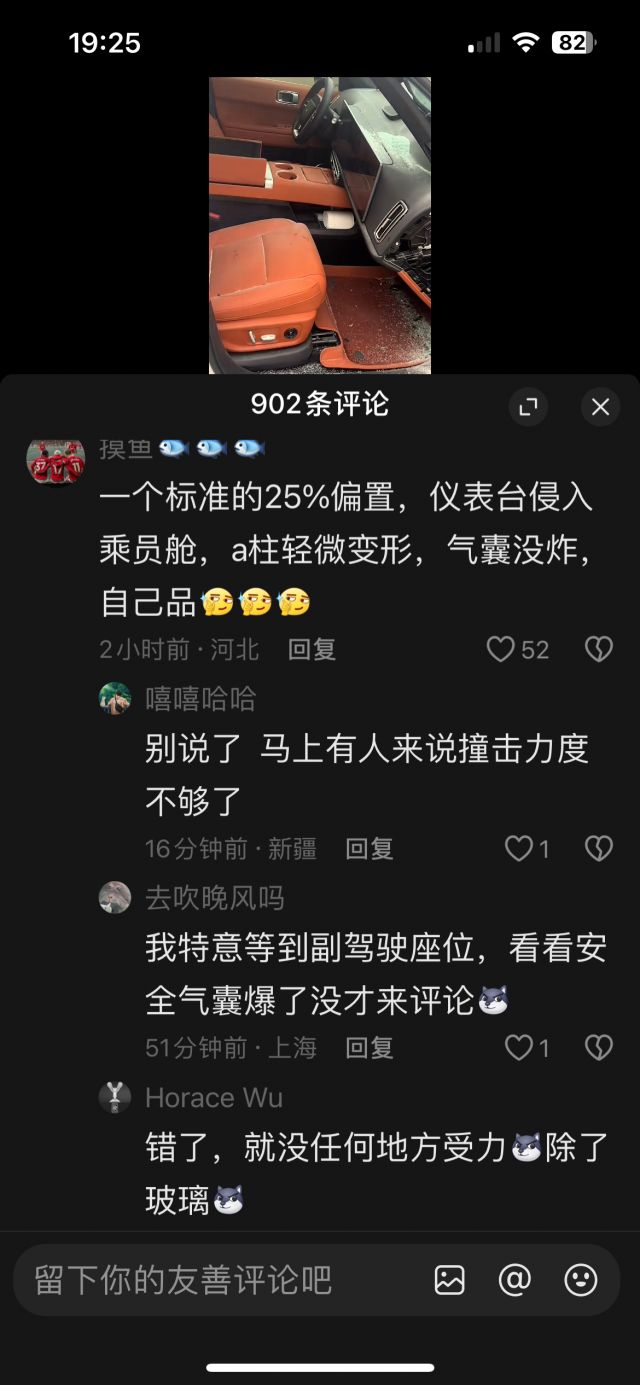Close the comments panel
Viewport: 640px width, 1385px height.
[600, 407]
